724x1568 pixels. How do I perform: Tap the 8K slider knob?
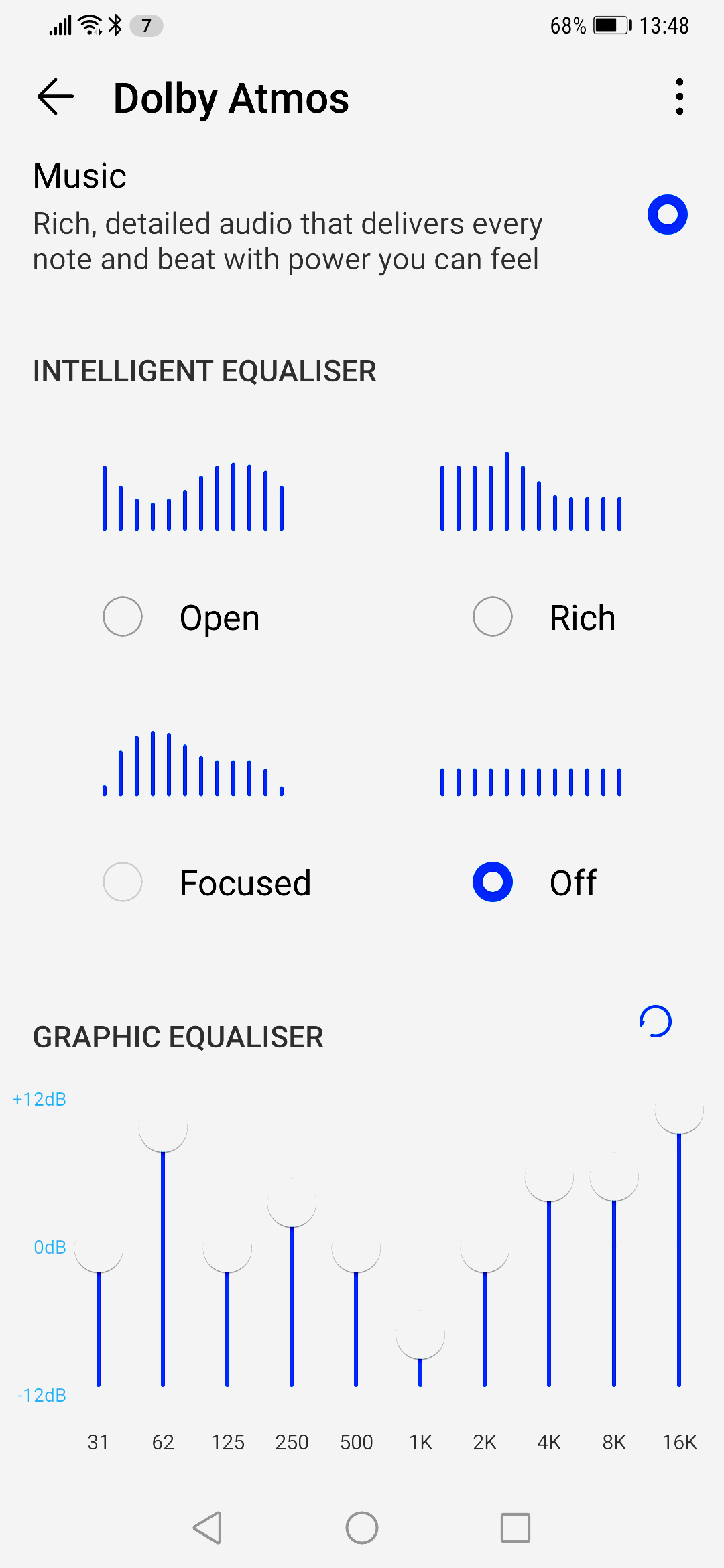tap(614, 1177)
